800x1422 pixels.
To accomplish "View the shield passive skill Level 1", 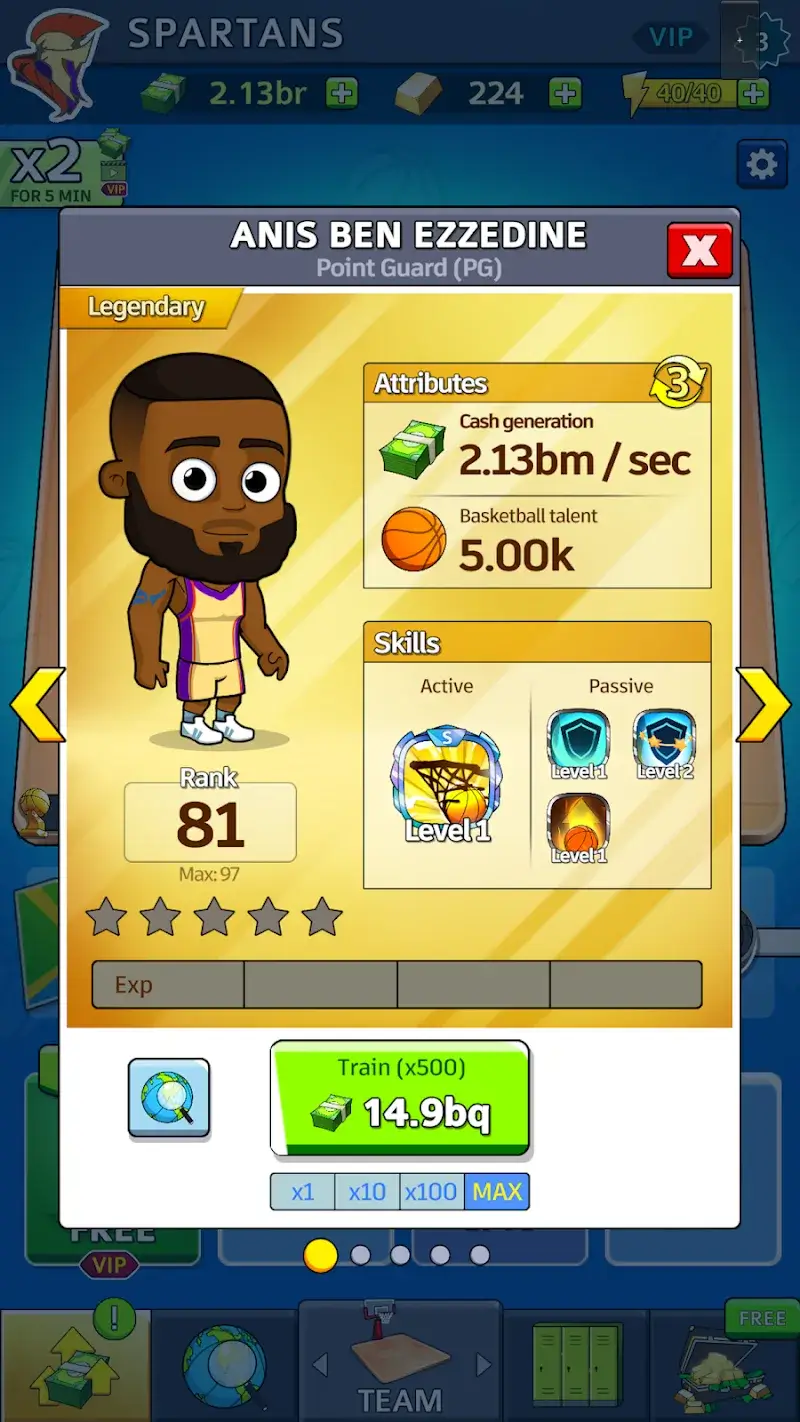I will tap(579, 743).
